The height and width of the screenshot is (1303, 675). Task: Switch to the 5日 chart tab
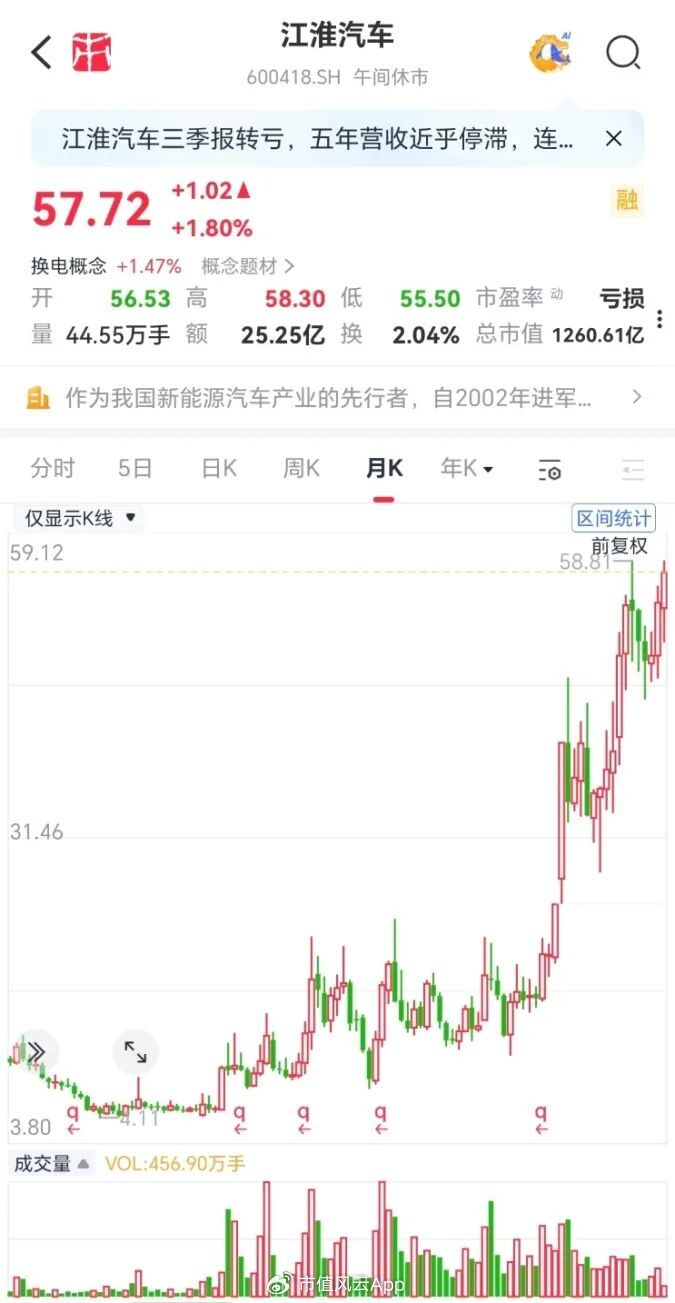tap(135, 468)
